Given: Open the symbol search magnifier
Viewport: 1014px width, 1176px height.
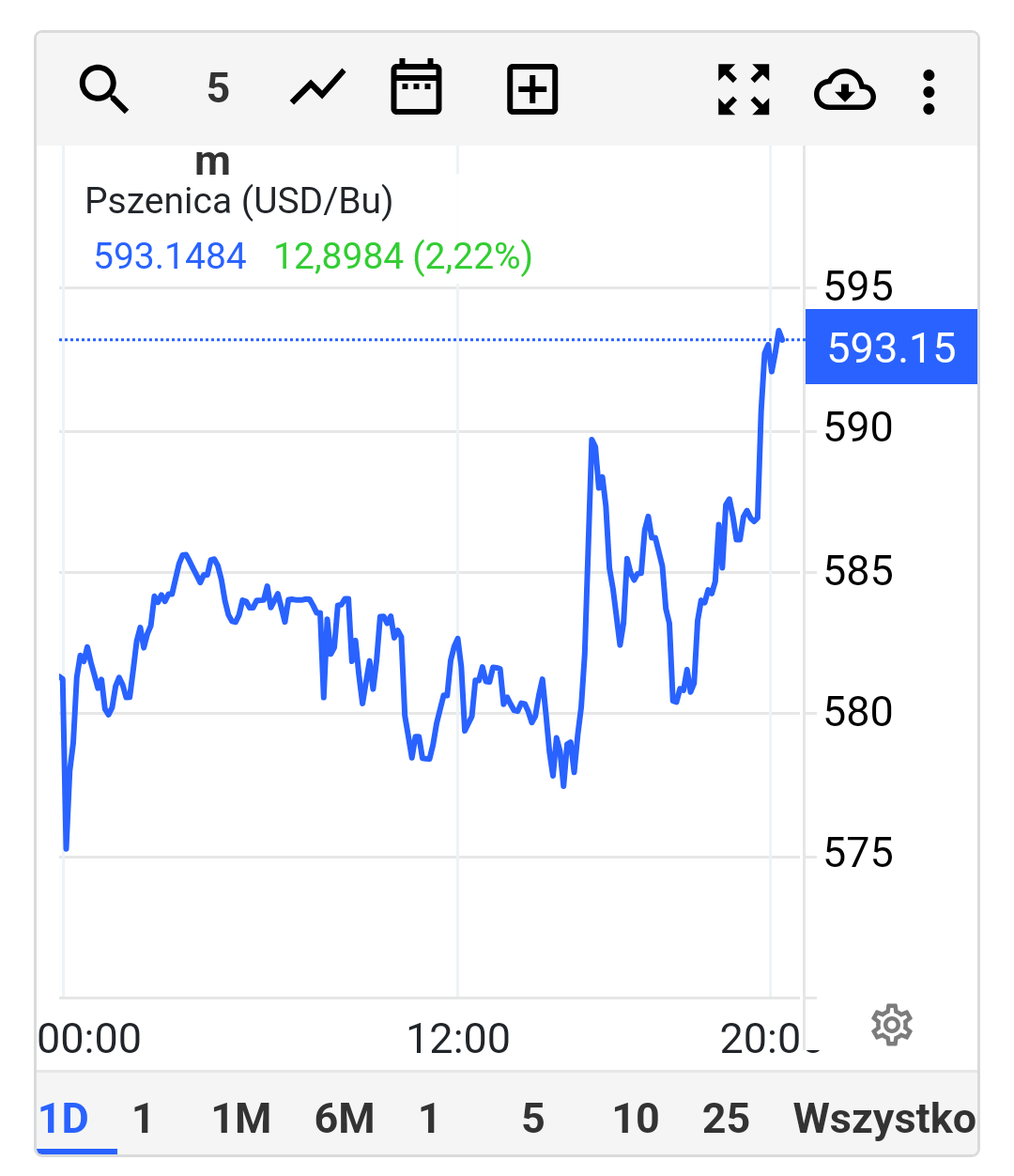Looking at the screenshot, I should click(103, 90).
